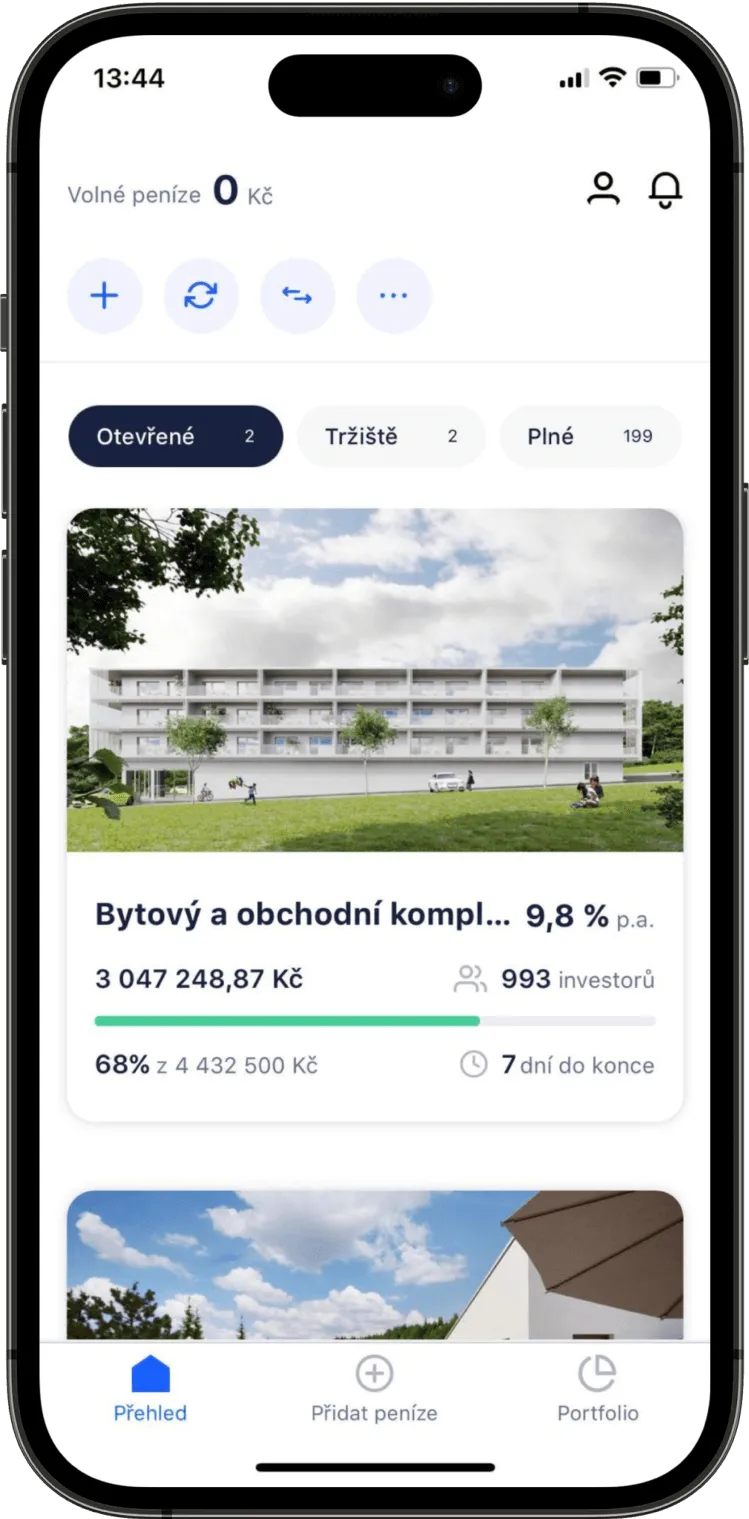The image size is (749, 1519).
Task: Open the three-dot more options button
Action: click(x=394, y=296)
